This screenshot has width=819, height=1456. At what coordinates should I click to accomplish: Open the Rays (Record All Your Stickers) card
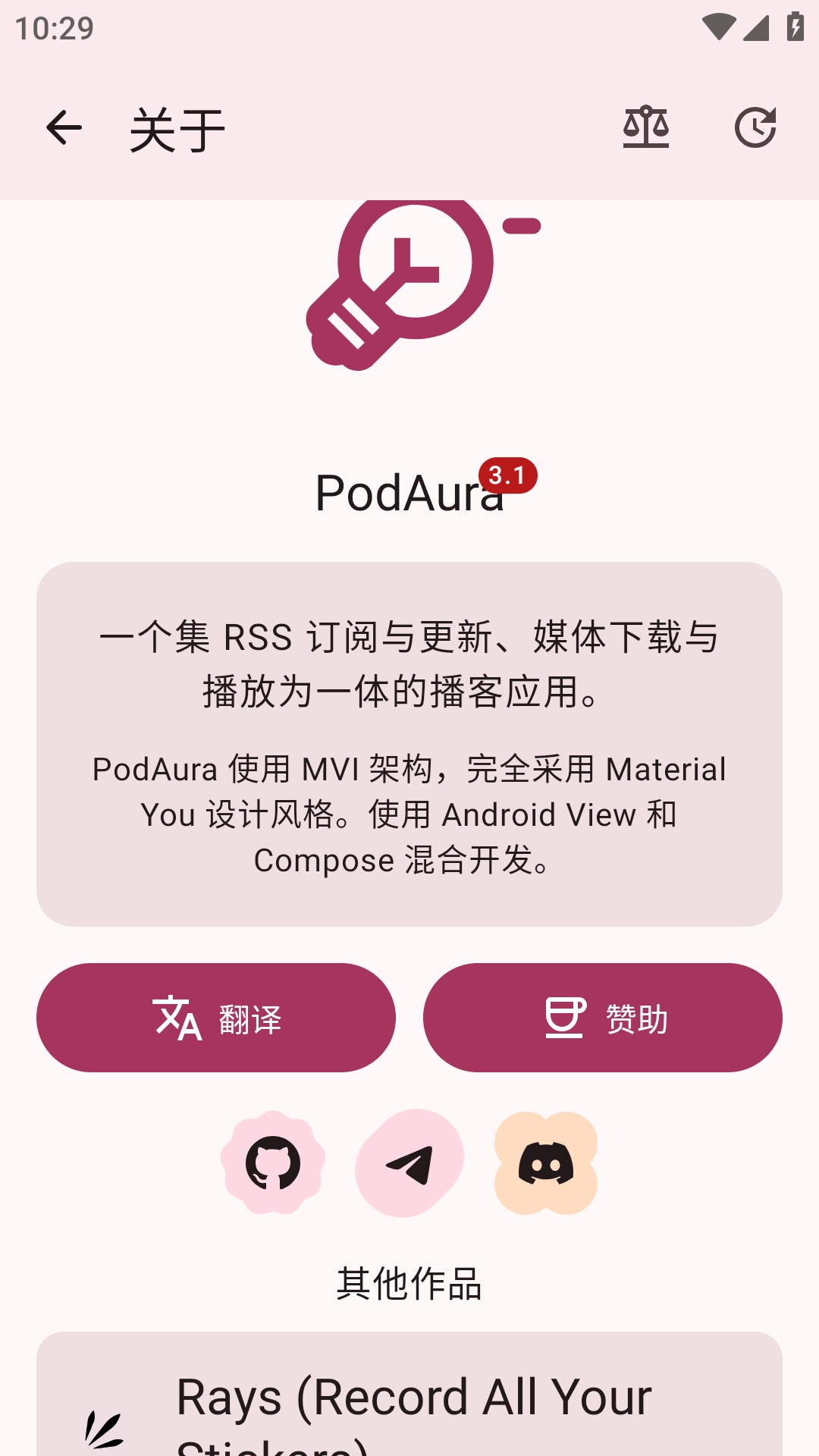(x=409, y=1403)
